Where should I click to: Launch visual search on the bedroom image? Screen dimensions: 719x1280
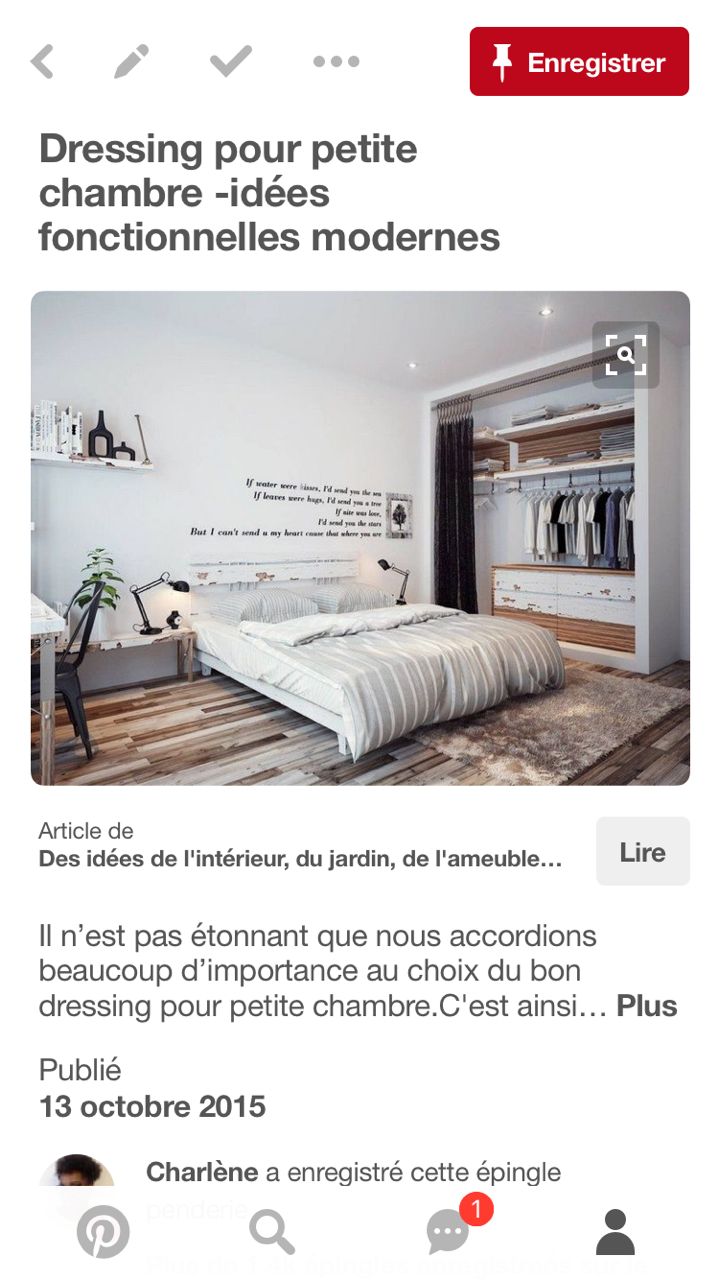click(x=625, y=355)
